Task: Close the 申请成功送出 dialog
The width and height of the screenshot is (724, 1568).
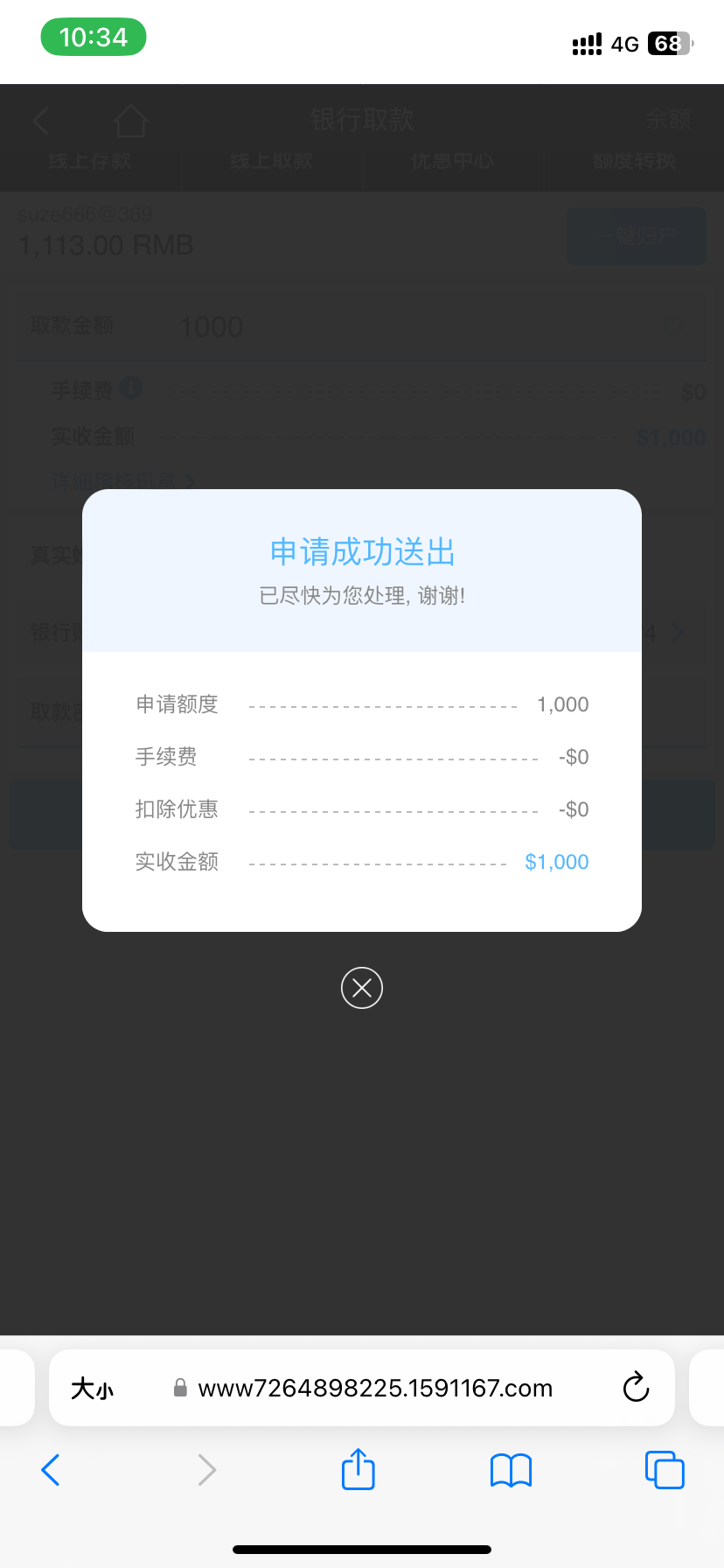Action: 362,988
